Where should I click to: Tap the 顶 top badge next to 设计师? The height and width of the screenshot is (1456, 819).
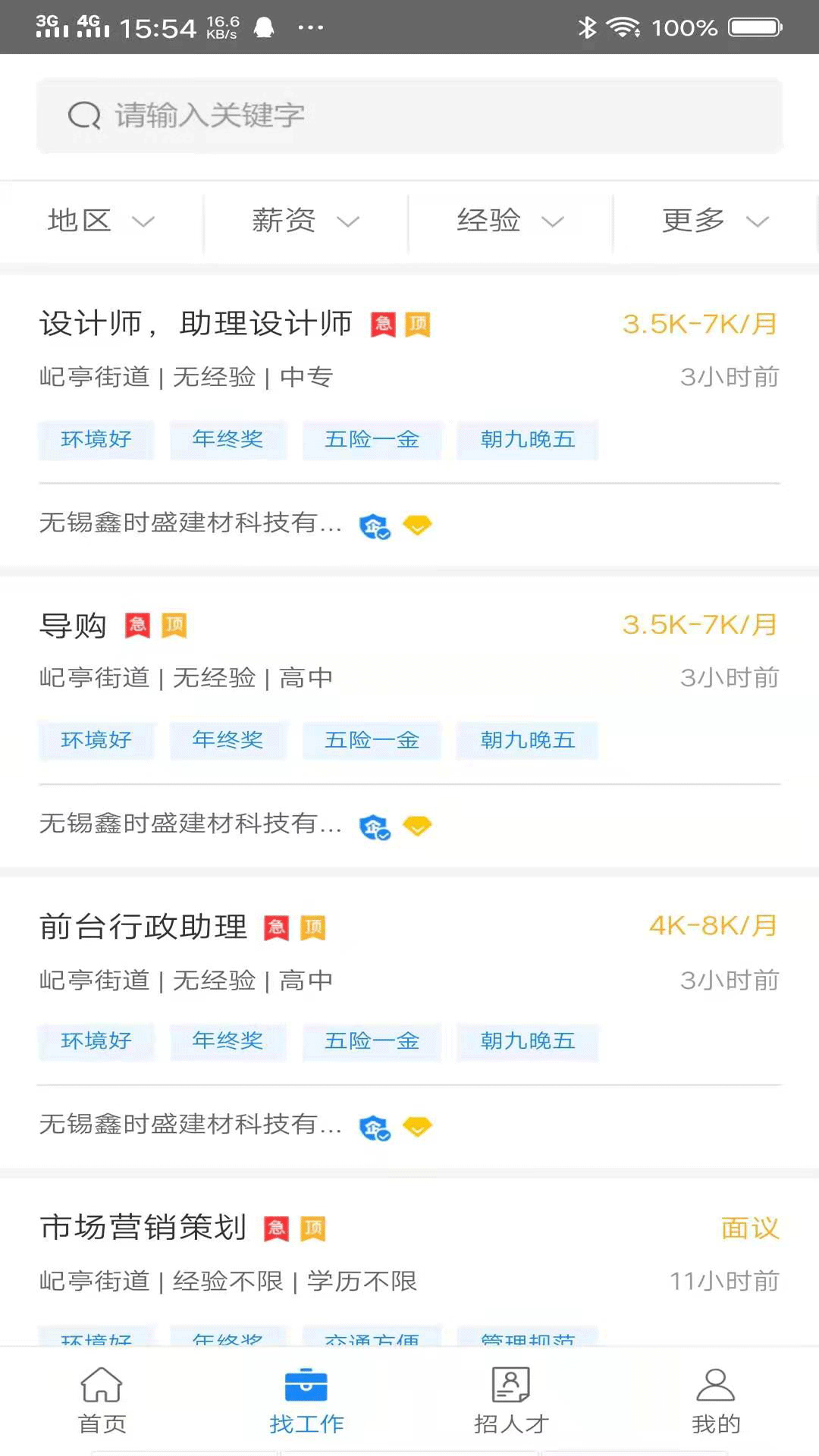point(417,324)
